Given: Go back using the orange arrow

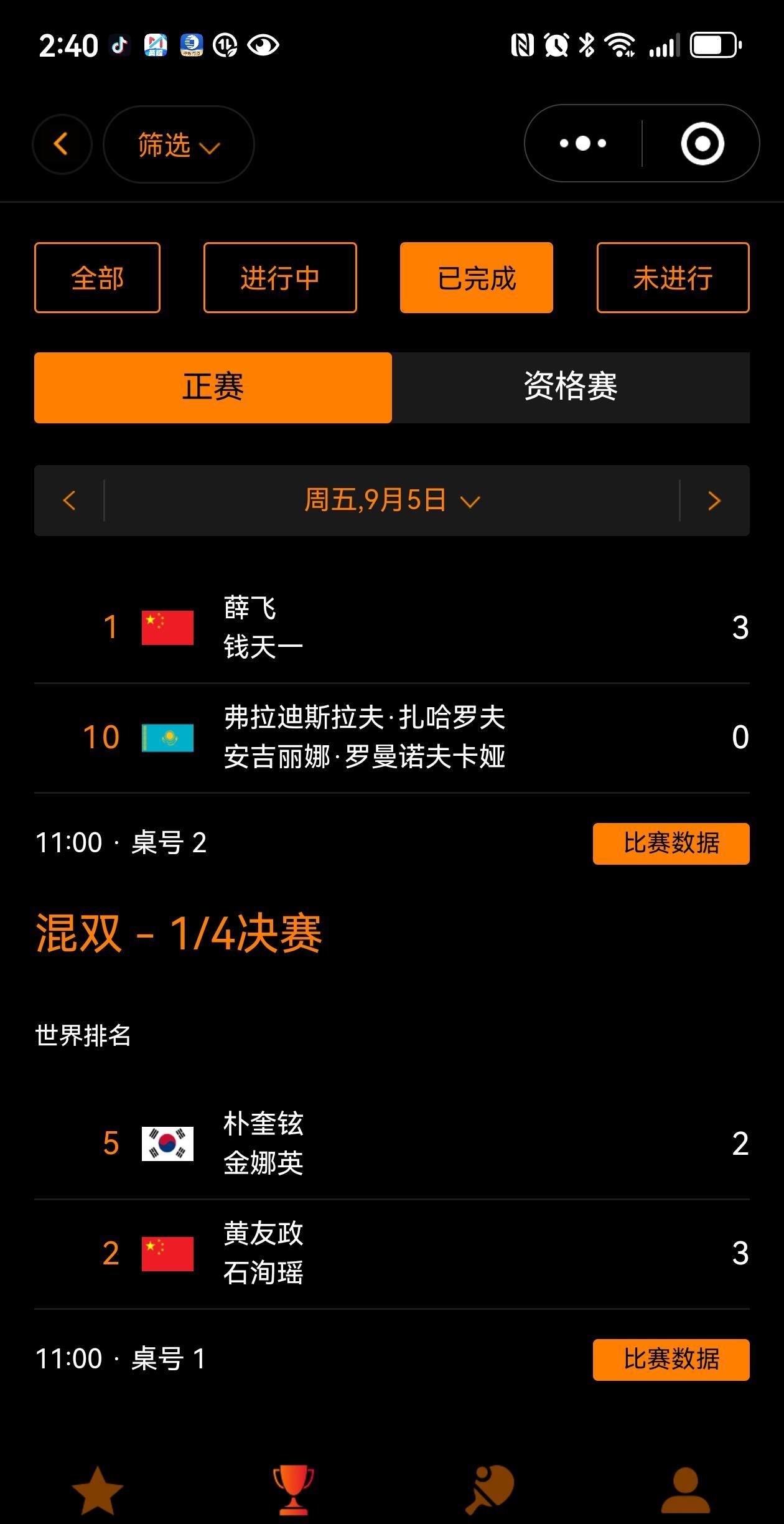Looking at the screenshot, I should click(62, 144).
